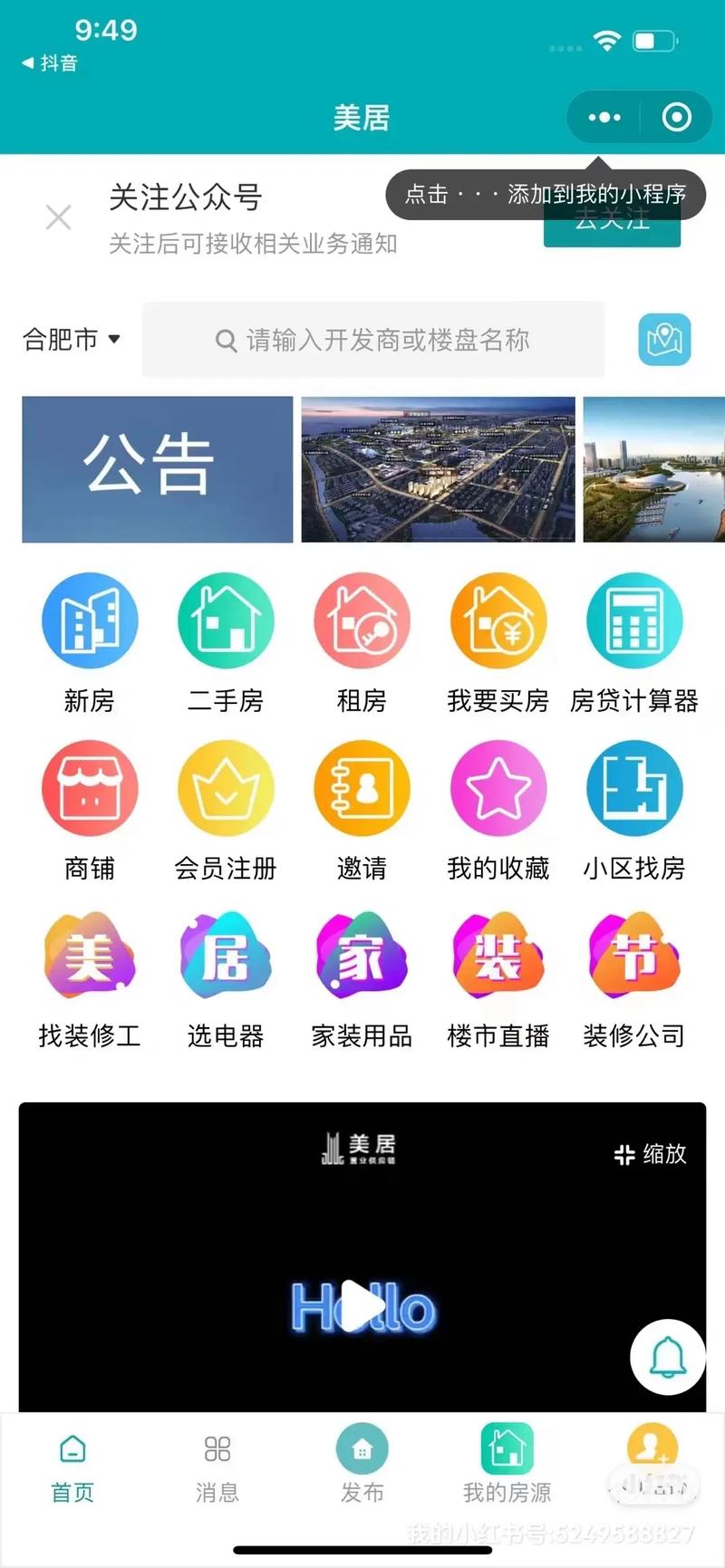The image size is (725, 1568).
Task: Open the 新房 (new homes) icon
Action: coord(89,620)
